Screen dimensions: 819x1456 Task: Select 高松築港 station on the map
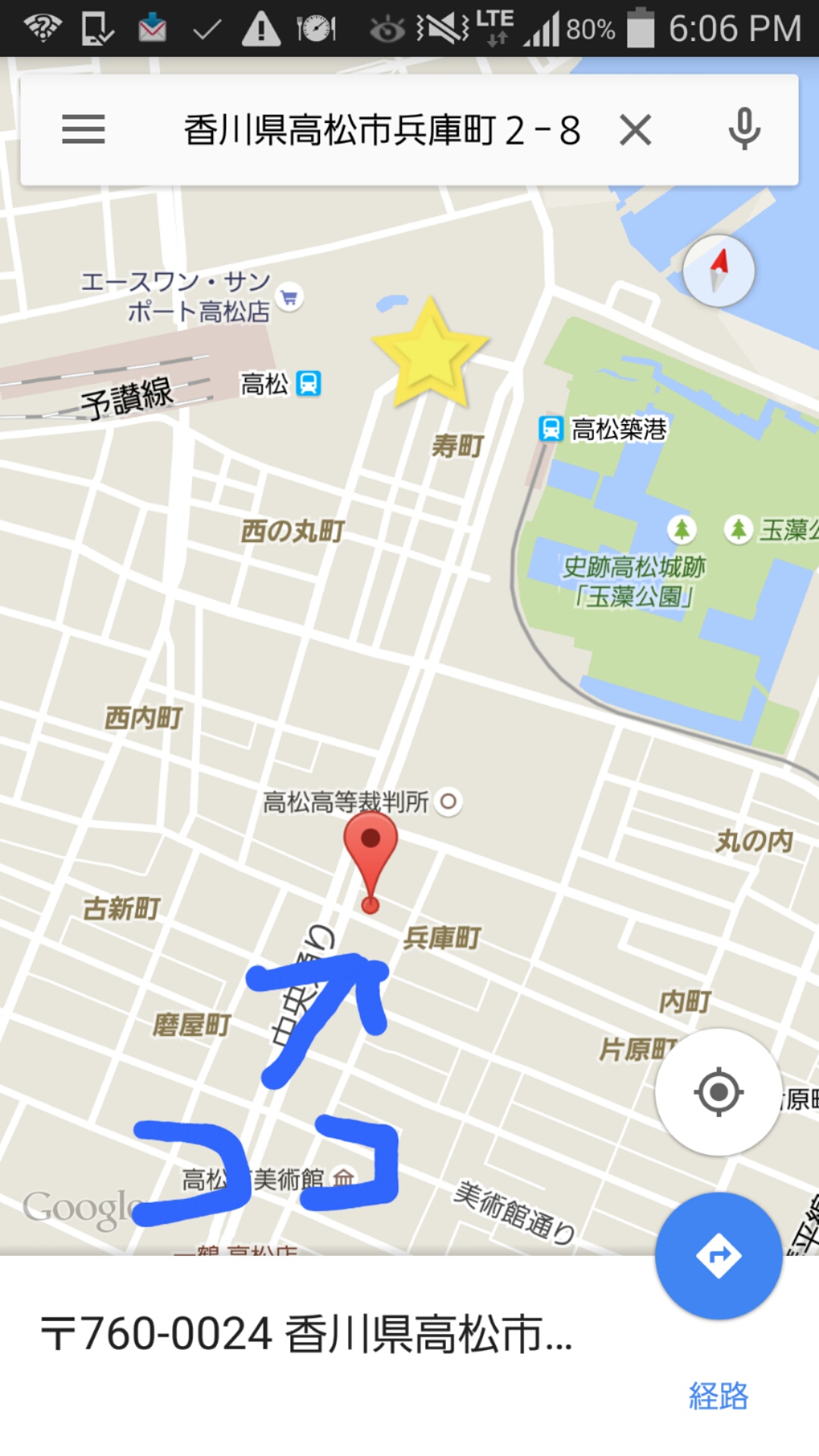pyautogui.click(x=551, y=428)
